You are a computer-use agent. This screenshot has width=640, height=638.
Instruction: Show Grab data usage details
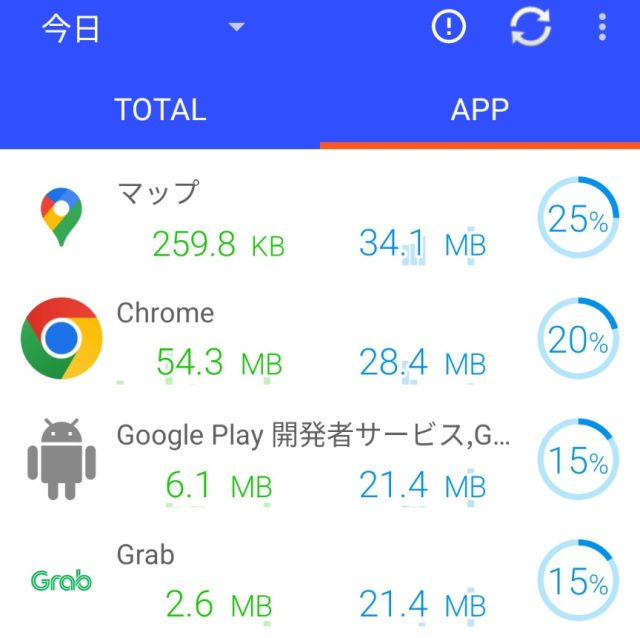tap(320, 581)
